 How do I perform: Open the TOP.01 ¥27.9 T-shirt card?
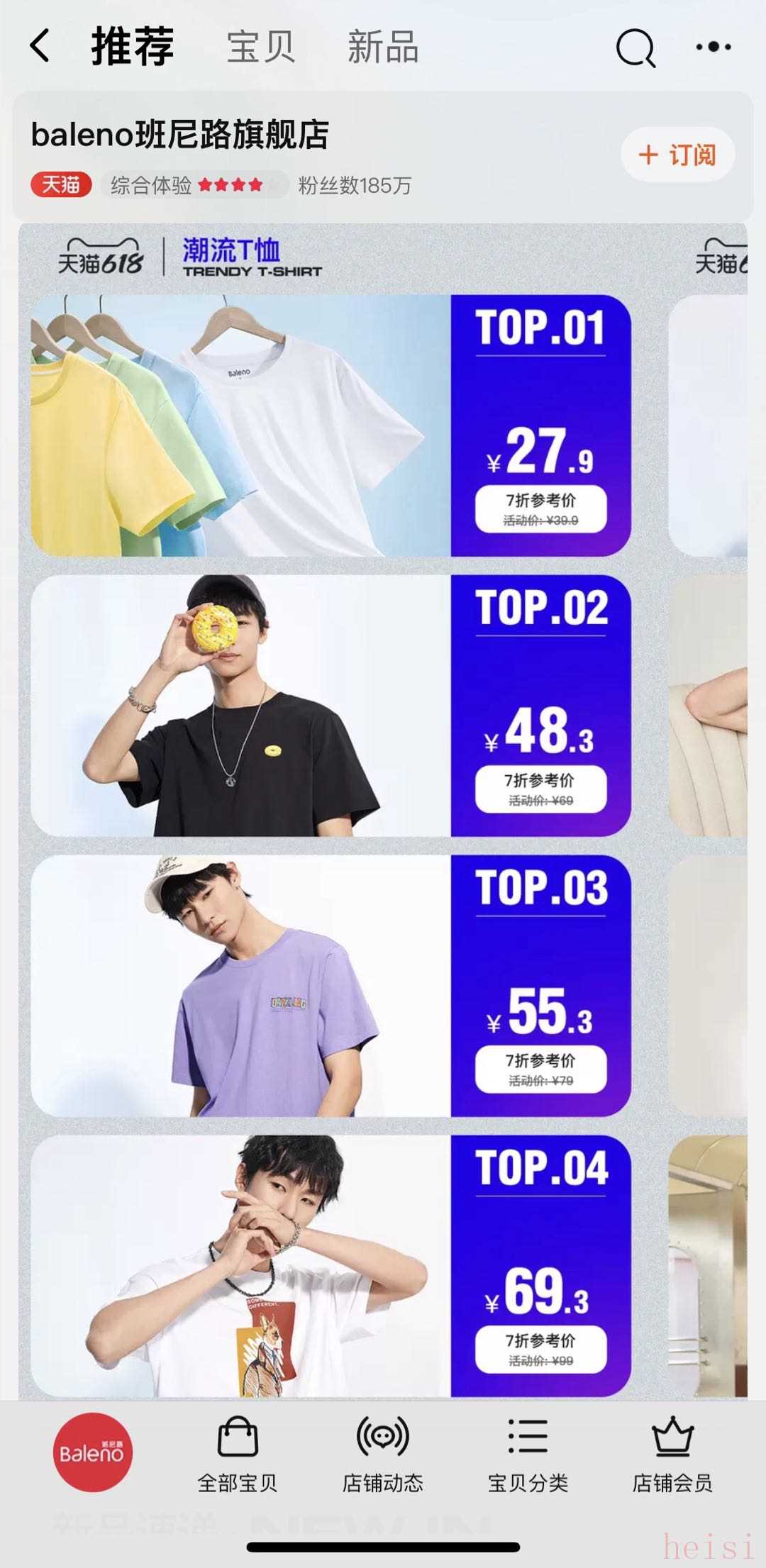[x=331, y=426]
